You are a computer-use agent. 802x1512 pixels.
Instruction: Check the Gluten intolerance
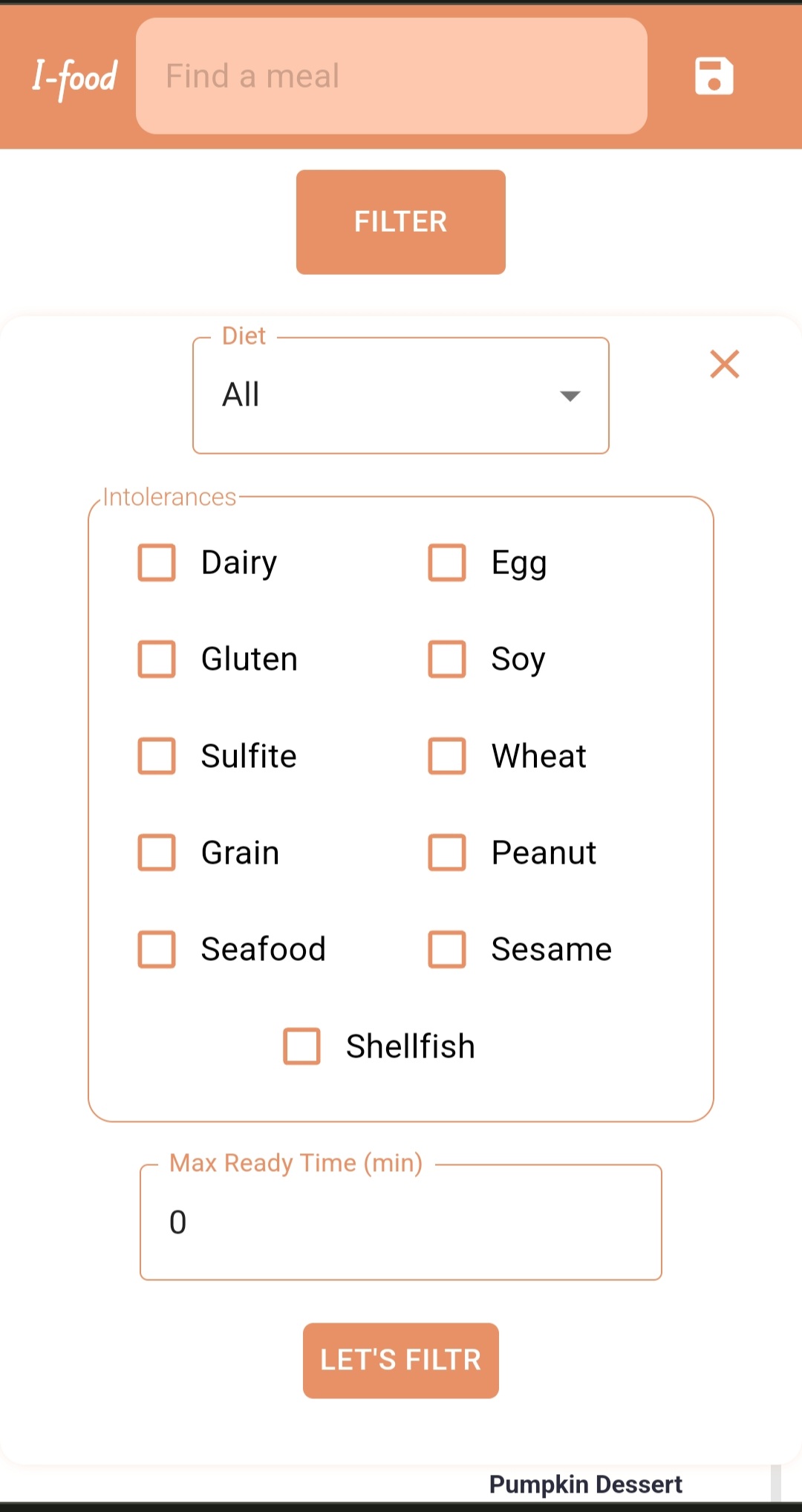(156, 660)
